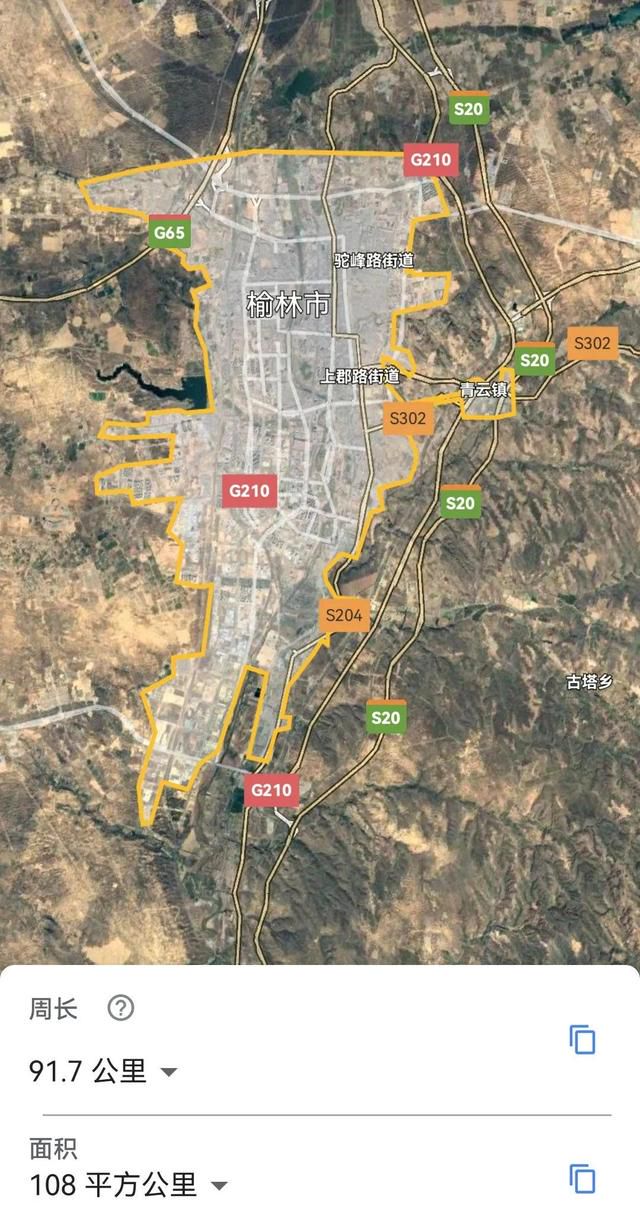Change the area unit from 平方公里
Image resolution: width=640 pixels, height=1228 pixels.
[218, 1187]
